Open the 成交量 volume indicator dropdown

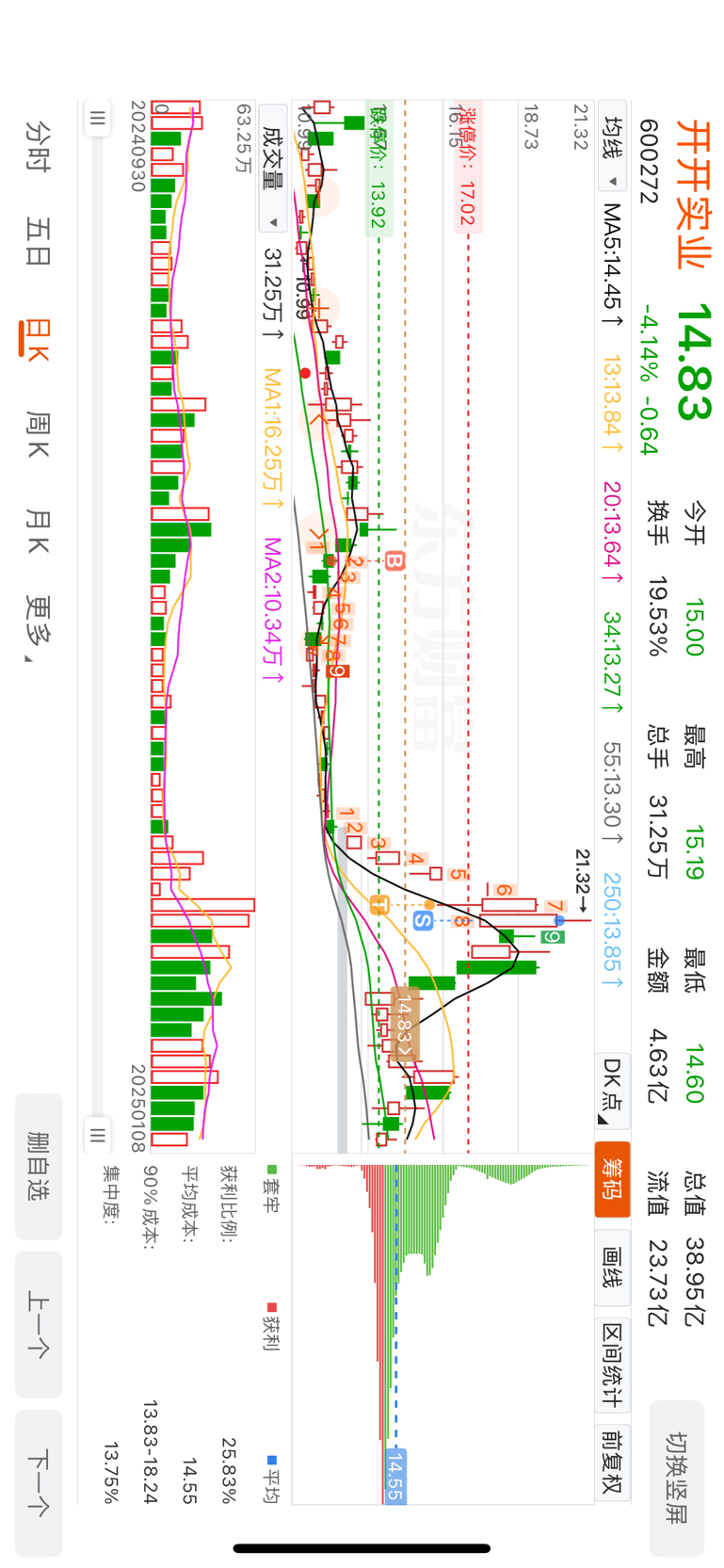click(x=273, y=178)
